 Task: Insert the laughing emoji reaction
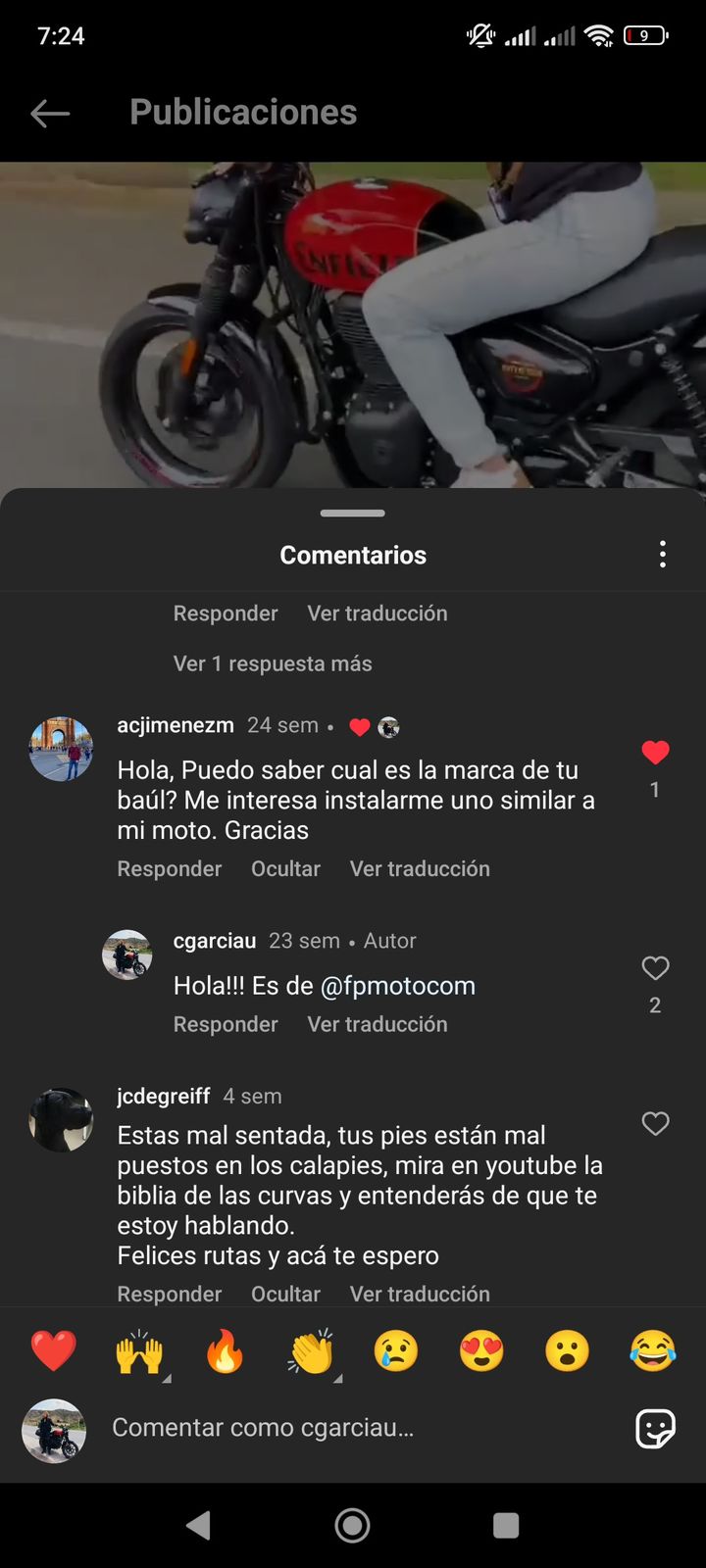pyautogui.click(x=653, y=1351)
